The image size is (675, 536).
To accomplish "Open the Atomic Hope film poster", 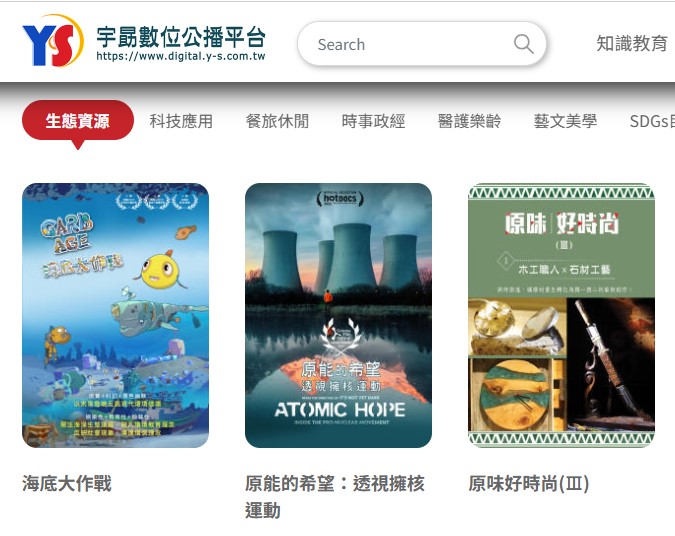I will click(338, 315).
